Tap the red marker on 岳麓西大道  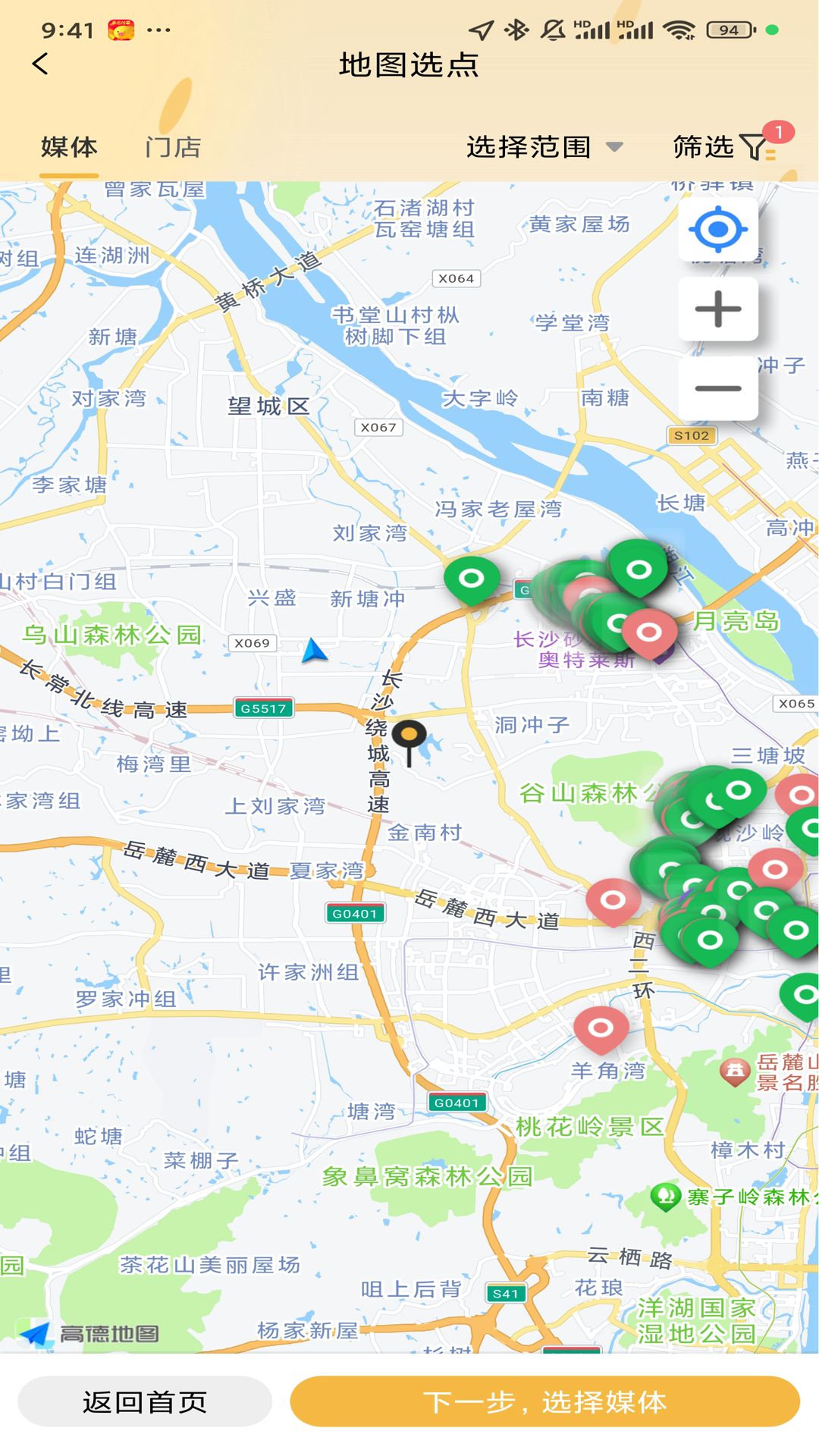tap(613, 901)
